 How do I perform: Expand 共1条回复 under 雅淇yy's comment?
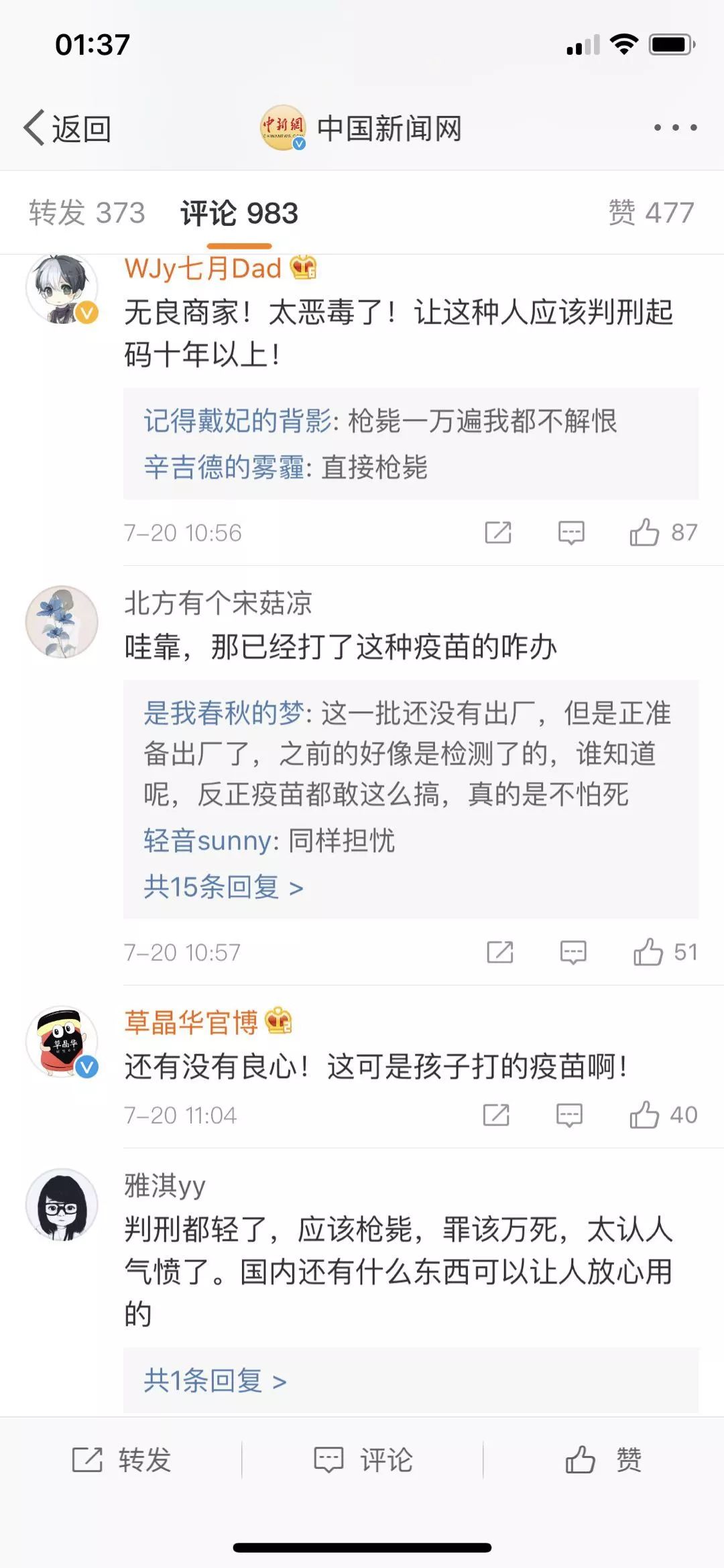(215, 1381)
